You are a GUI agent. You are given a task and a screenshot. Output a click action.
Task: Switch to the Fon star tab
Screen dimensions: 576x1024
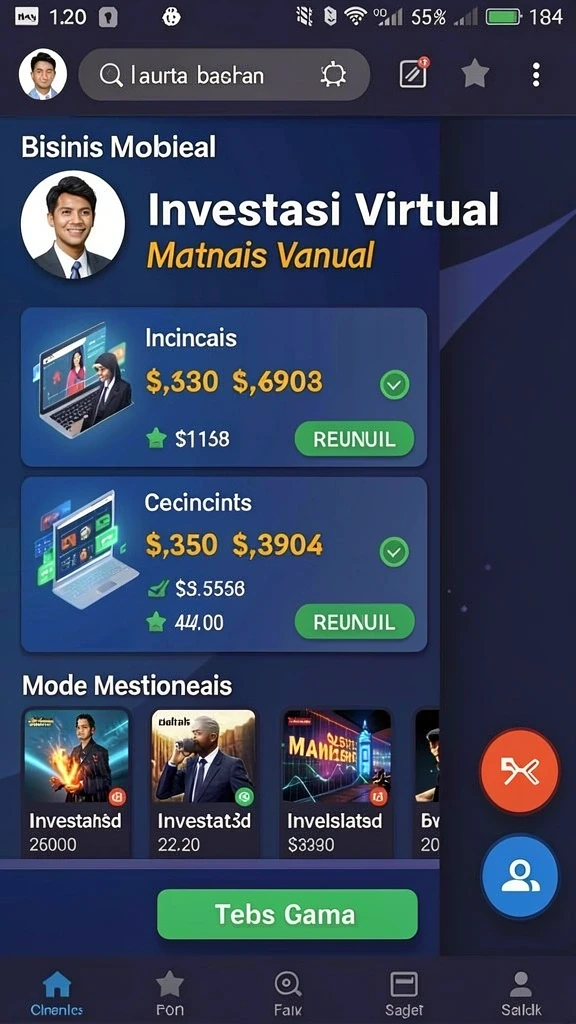point(170,993)
